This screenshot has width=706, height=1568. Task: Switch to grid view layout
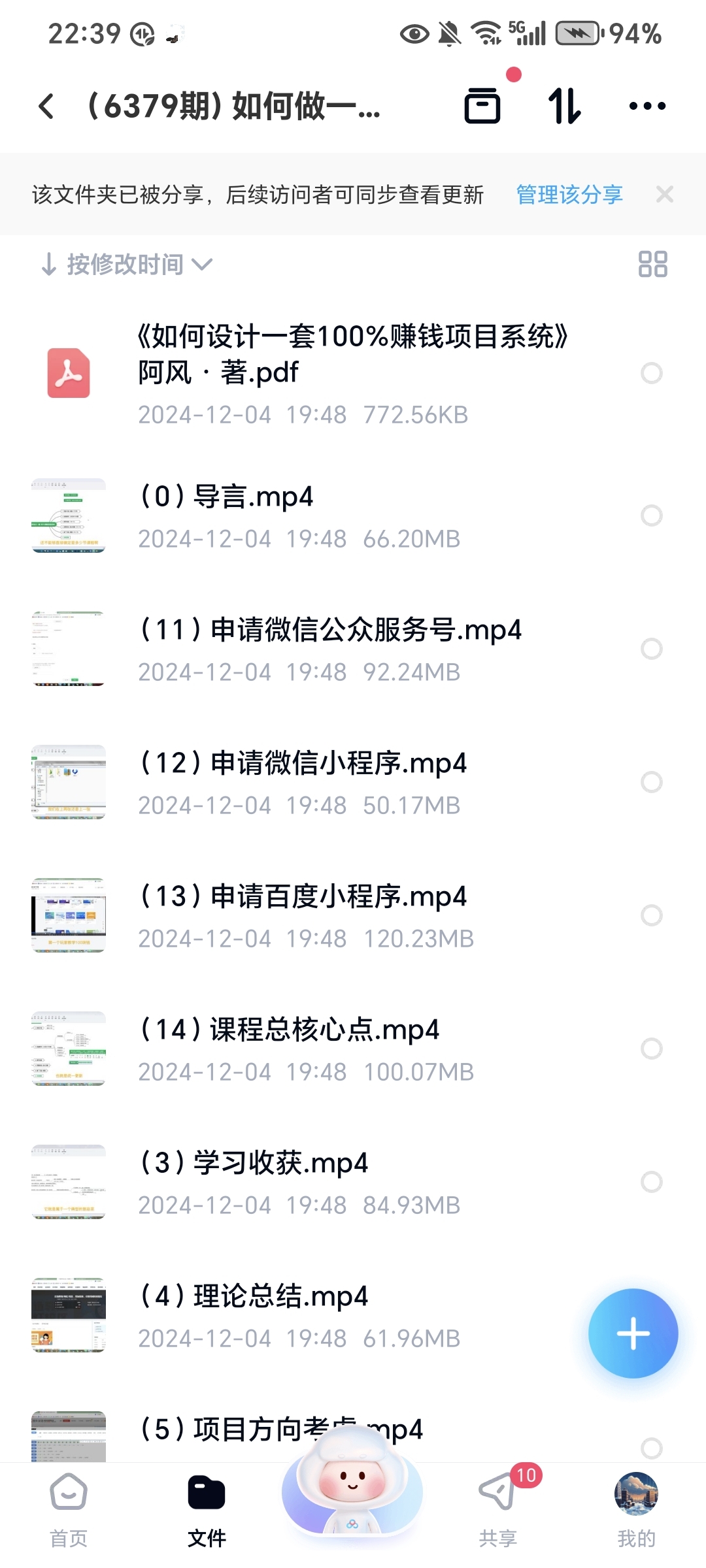[652, 265]
